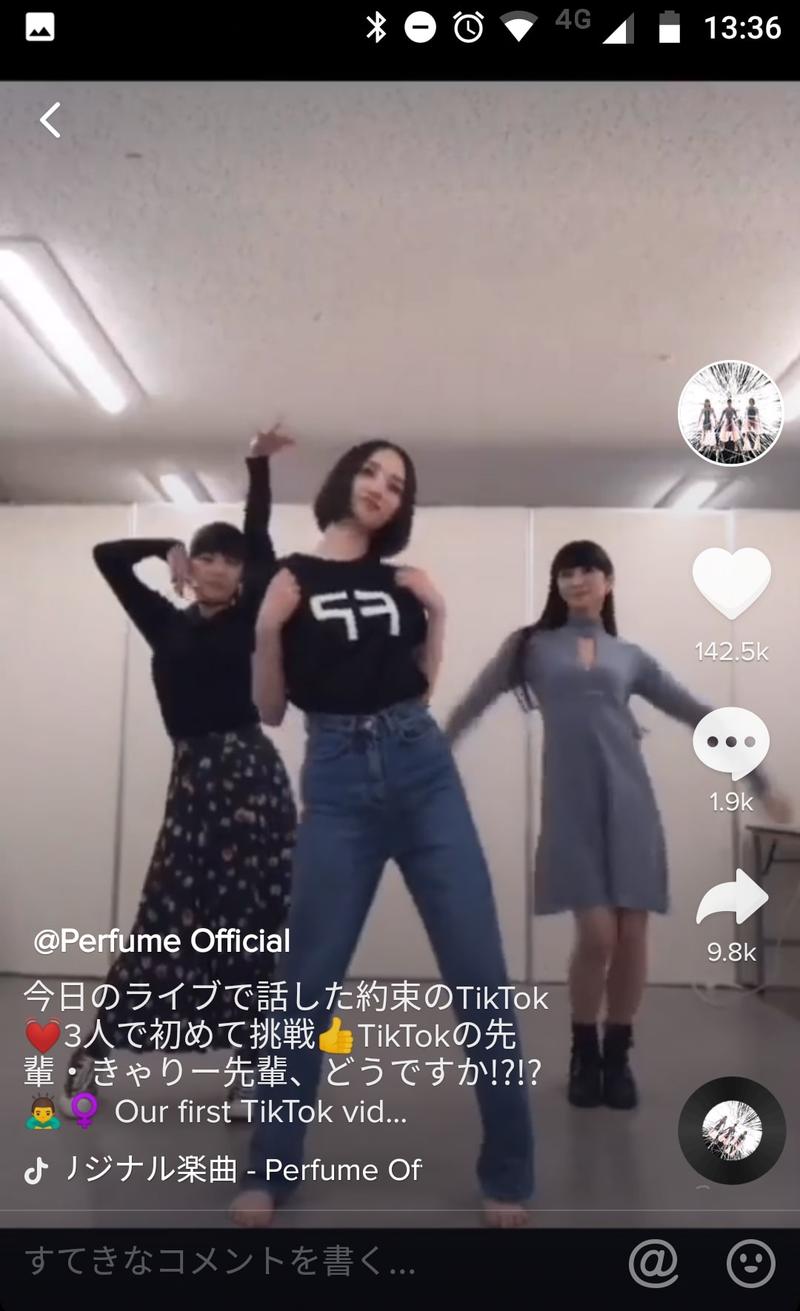800x1311 pixels.
Task: Open the comments bubble icon
Action: click(x=731, y=743)
